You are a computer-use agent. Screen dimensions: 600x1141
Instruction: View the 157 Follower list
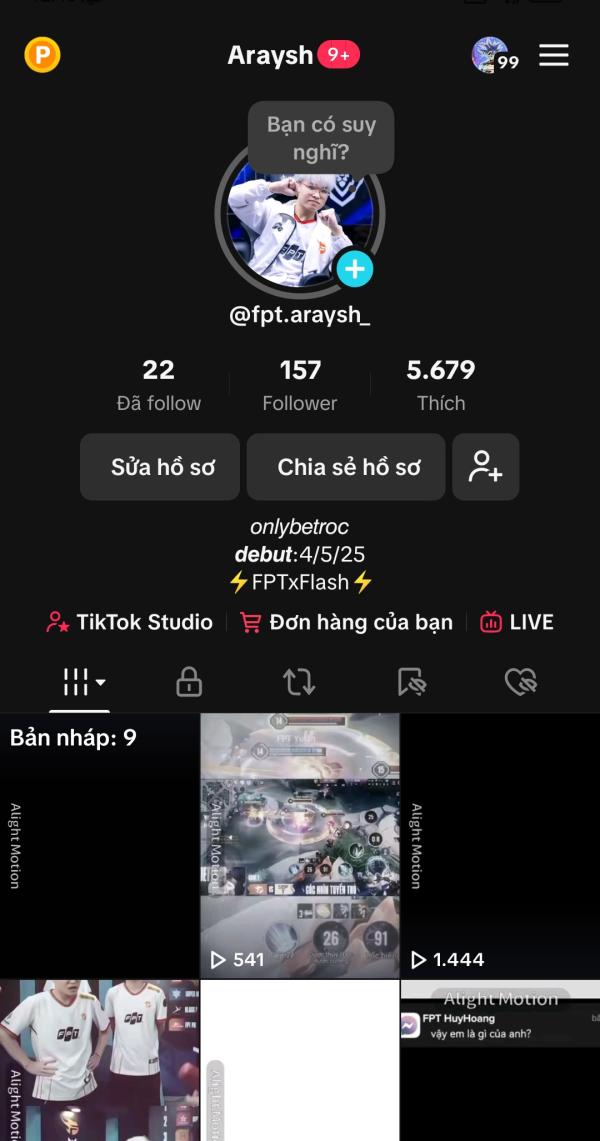(x=300, y=385)
